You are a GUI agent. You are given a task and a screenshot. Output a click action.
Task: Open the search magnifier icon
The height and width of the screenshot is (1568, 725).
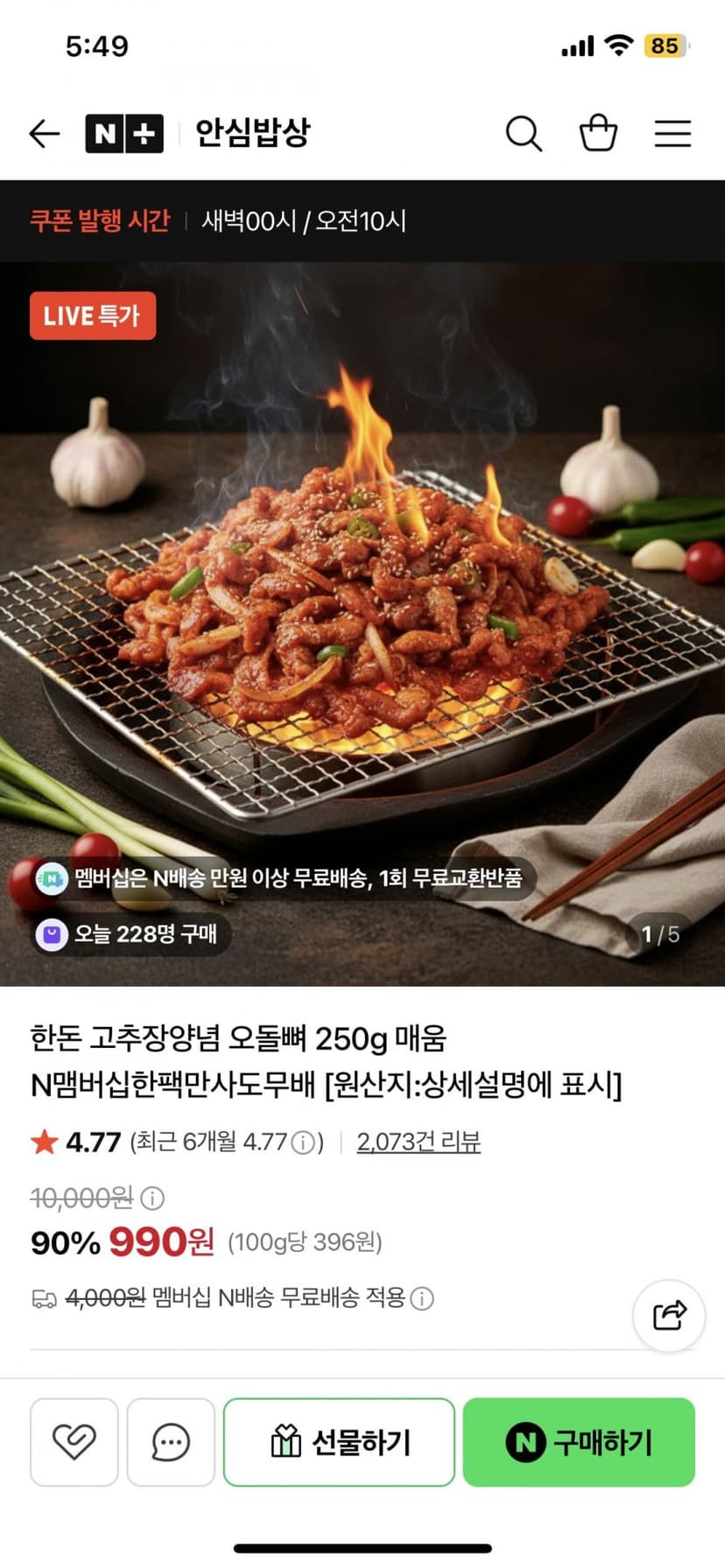[524, 134]
